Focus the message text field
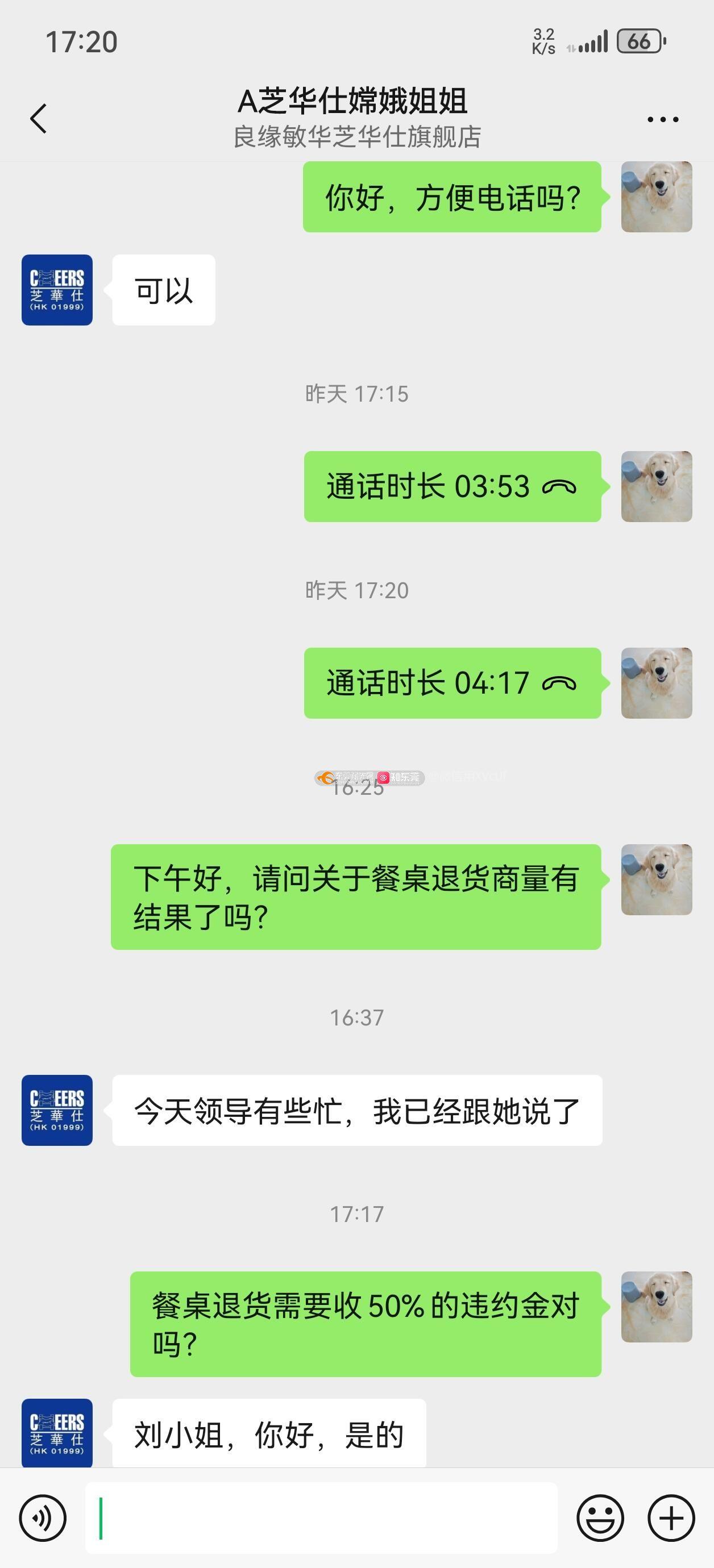 pos(321,1518)
